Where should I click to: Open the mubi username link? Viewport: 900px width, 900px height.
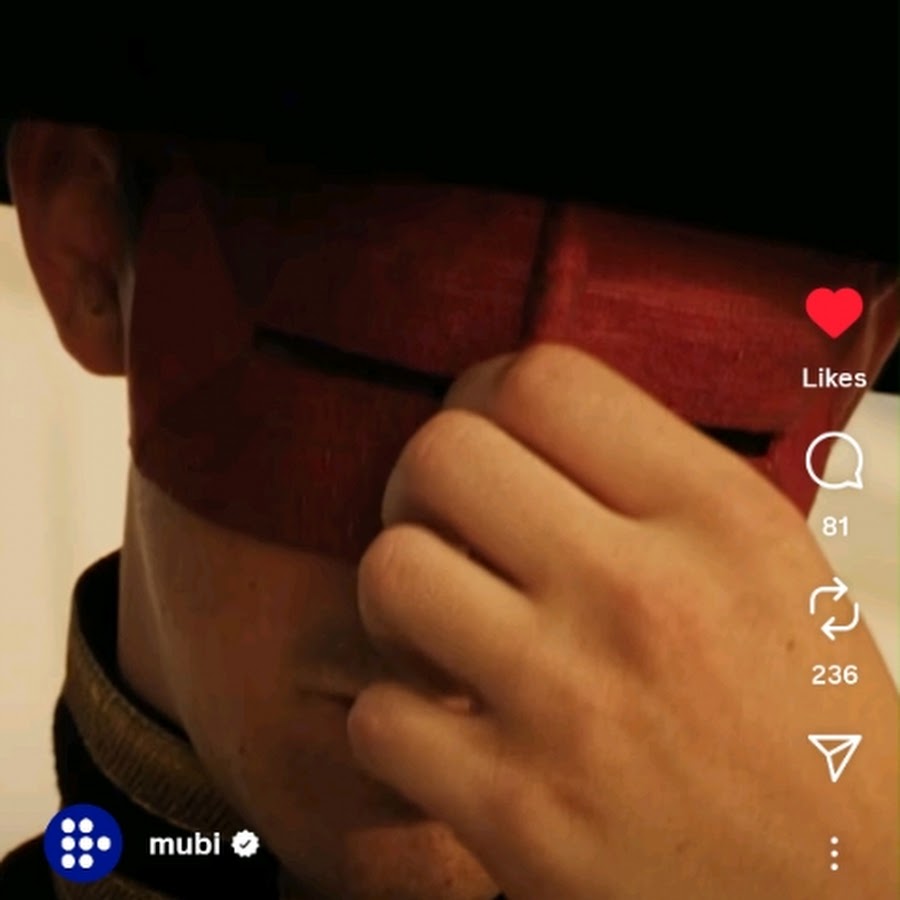(x=184, y=844)
